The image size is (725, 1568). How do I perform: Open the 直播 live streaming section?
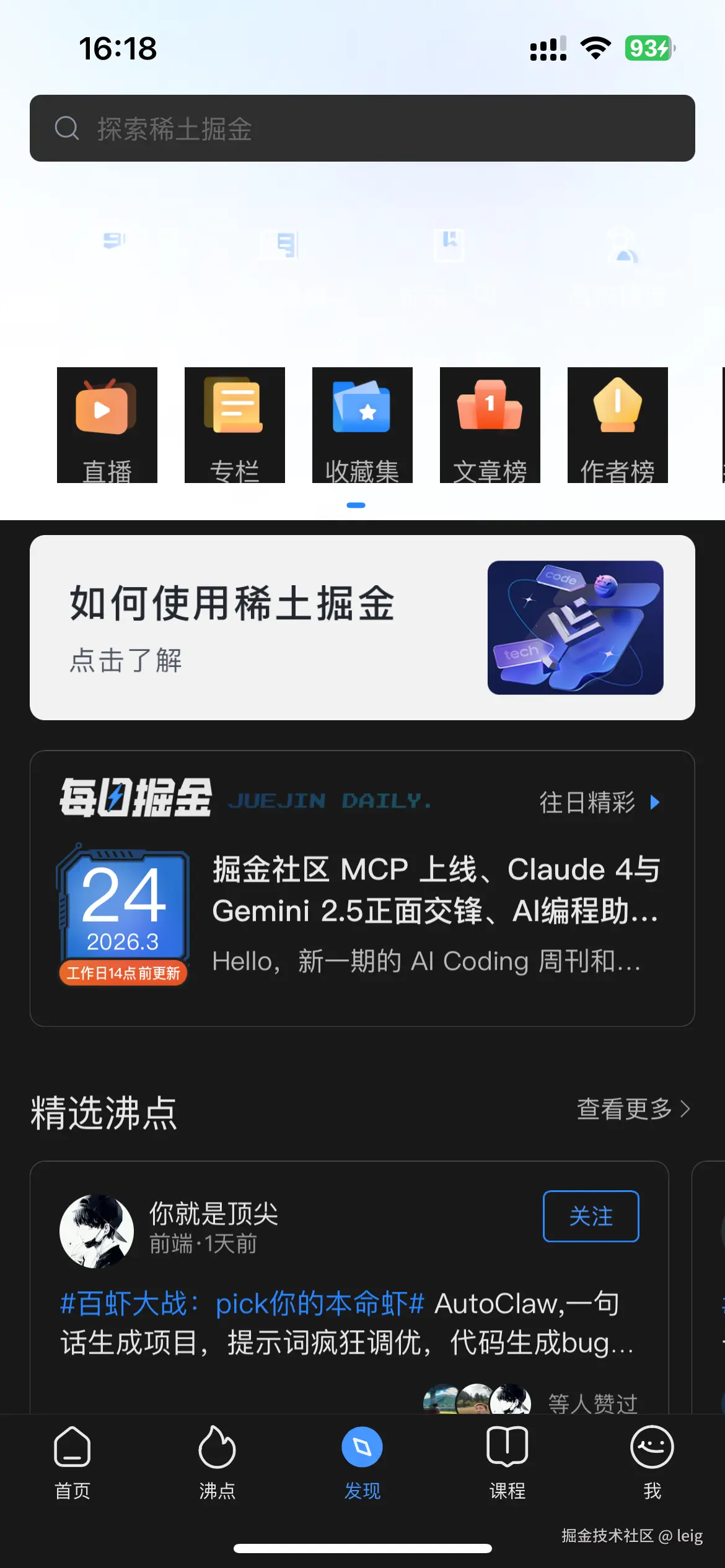tap(107, 425)
